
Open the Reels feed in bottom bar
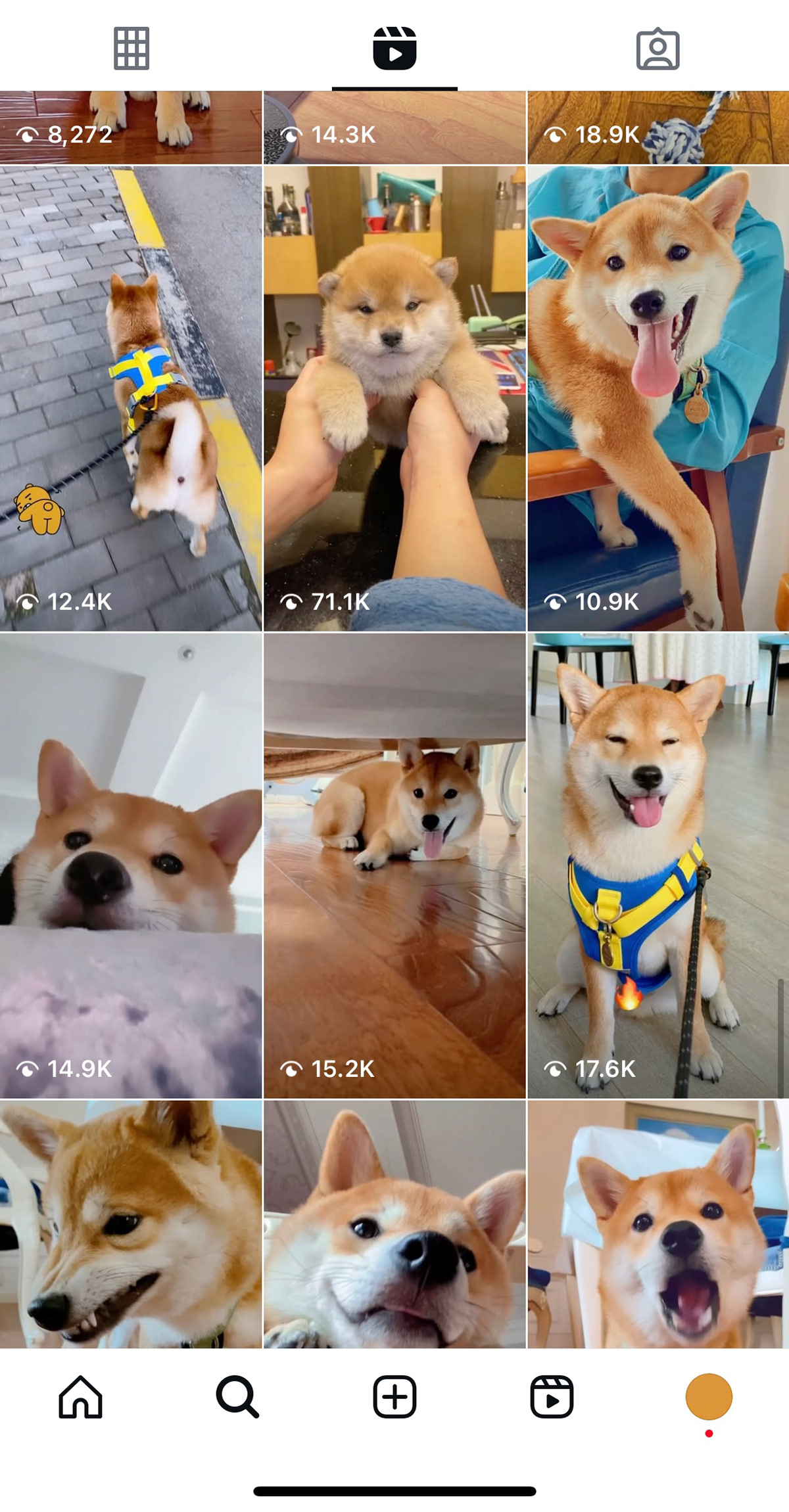(552, 1396)
